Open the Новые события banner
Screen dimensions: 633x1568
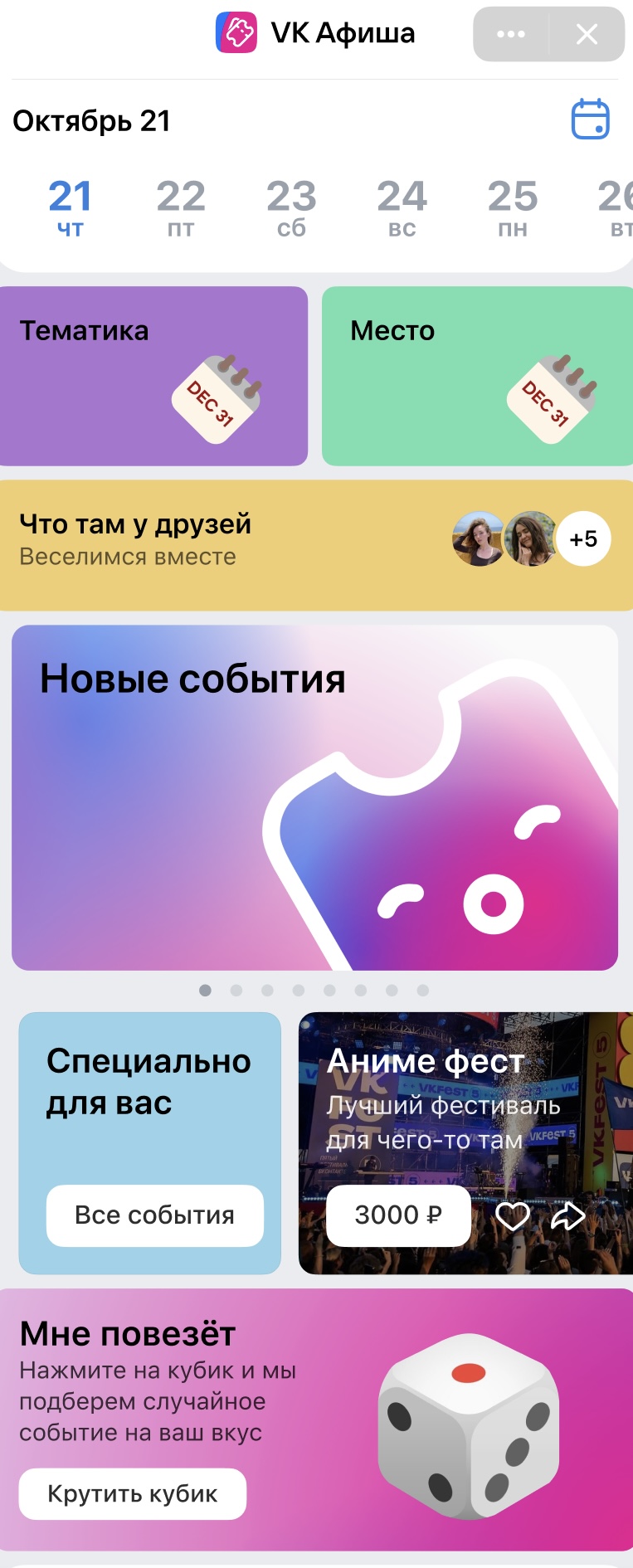click(x=314, y=797)
